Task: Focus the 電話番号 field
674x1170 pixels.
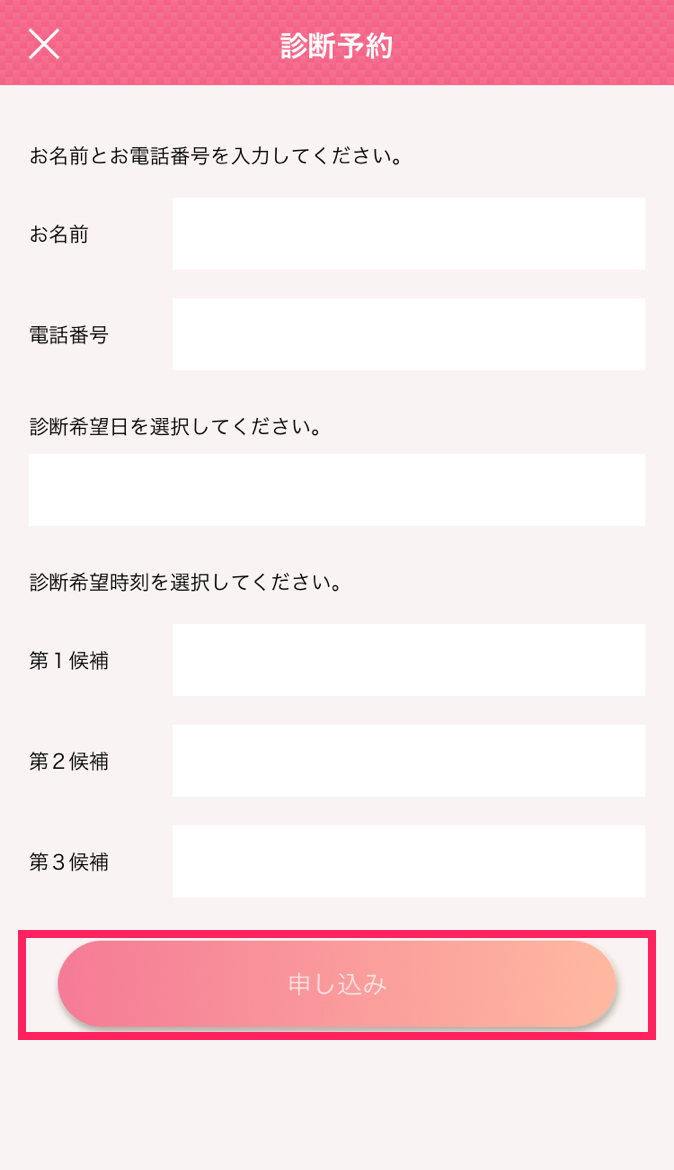Action: [408, 334]
